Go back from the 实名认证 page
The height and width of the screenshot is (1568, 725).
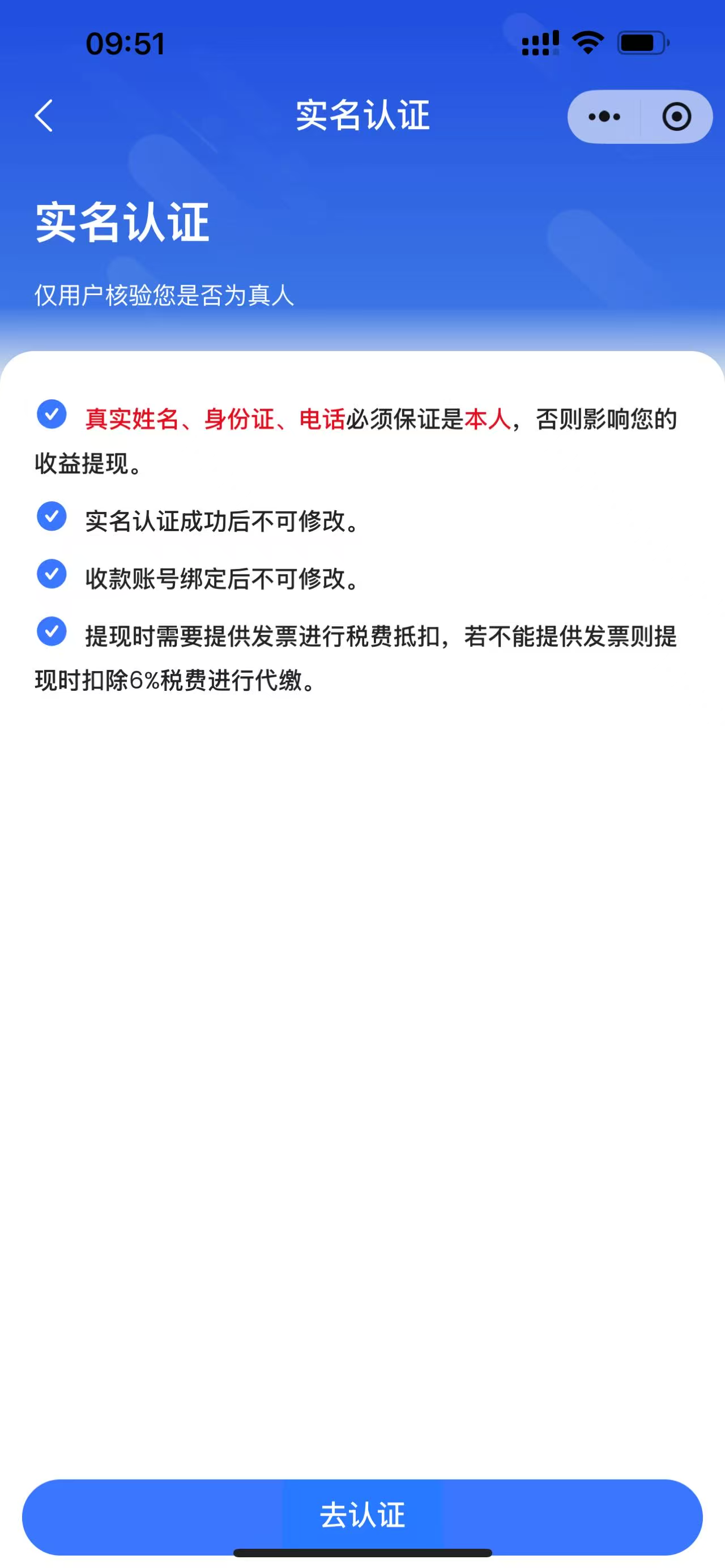coord(44,116)
